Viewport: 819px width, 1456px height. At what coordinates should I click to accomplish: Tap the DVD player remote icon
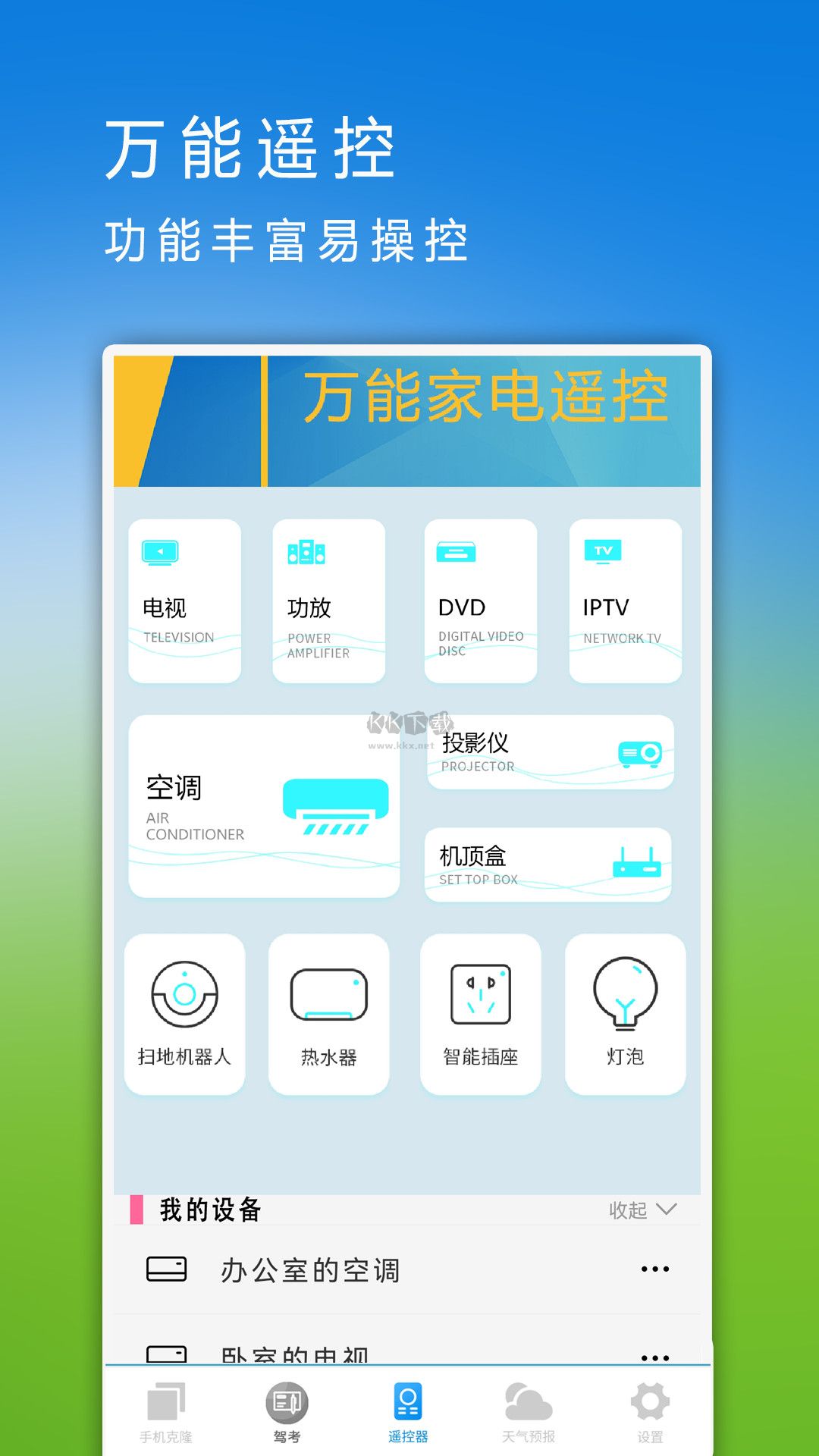(481, 599)
